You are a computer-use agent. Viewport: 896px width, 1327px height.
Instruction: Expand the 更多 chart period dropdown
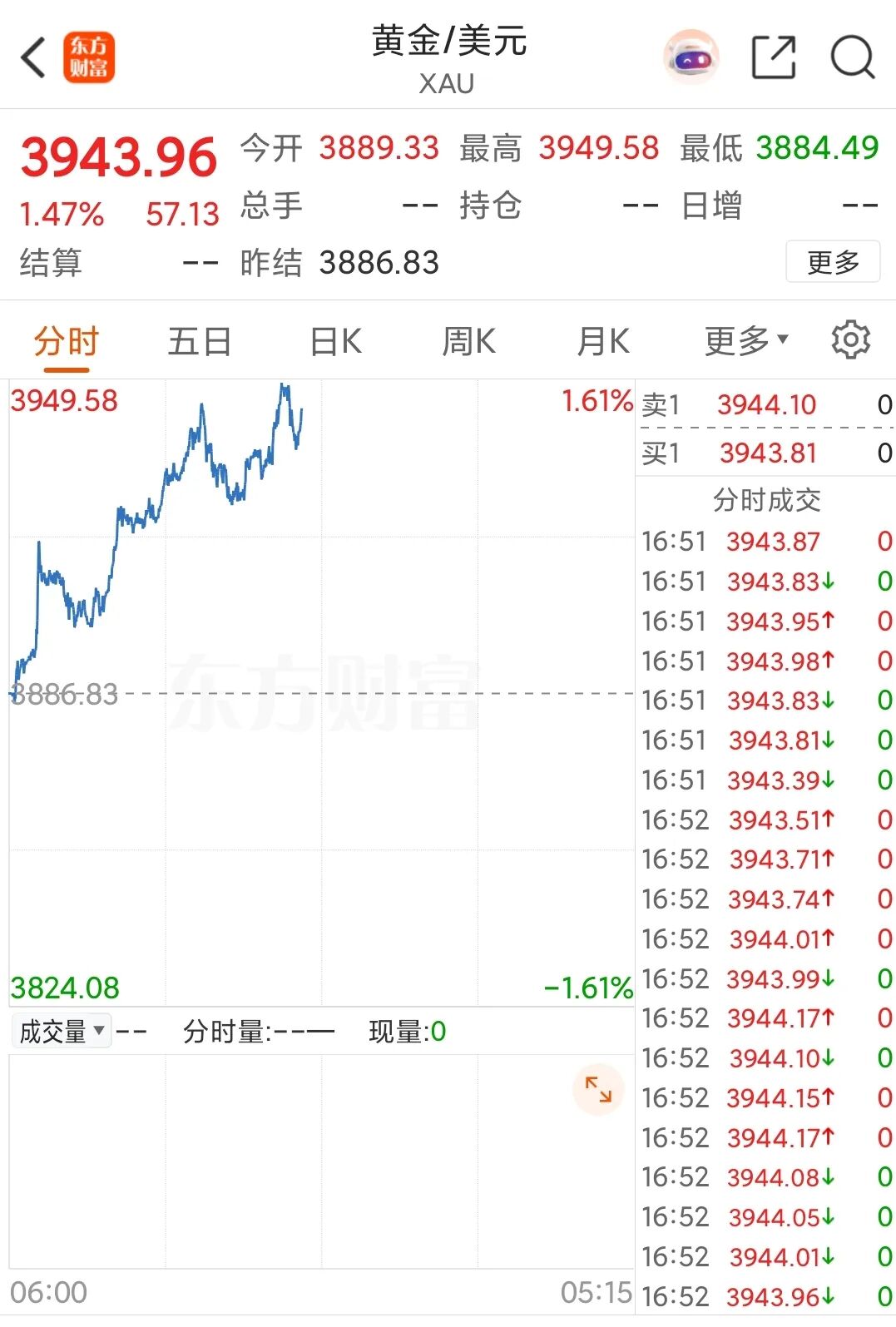pos(745,341)
